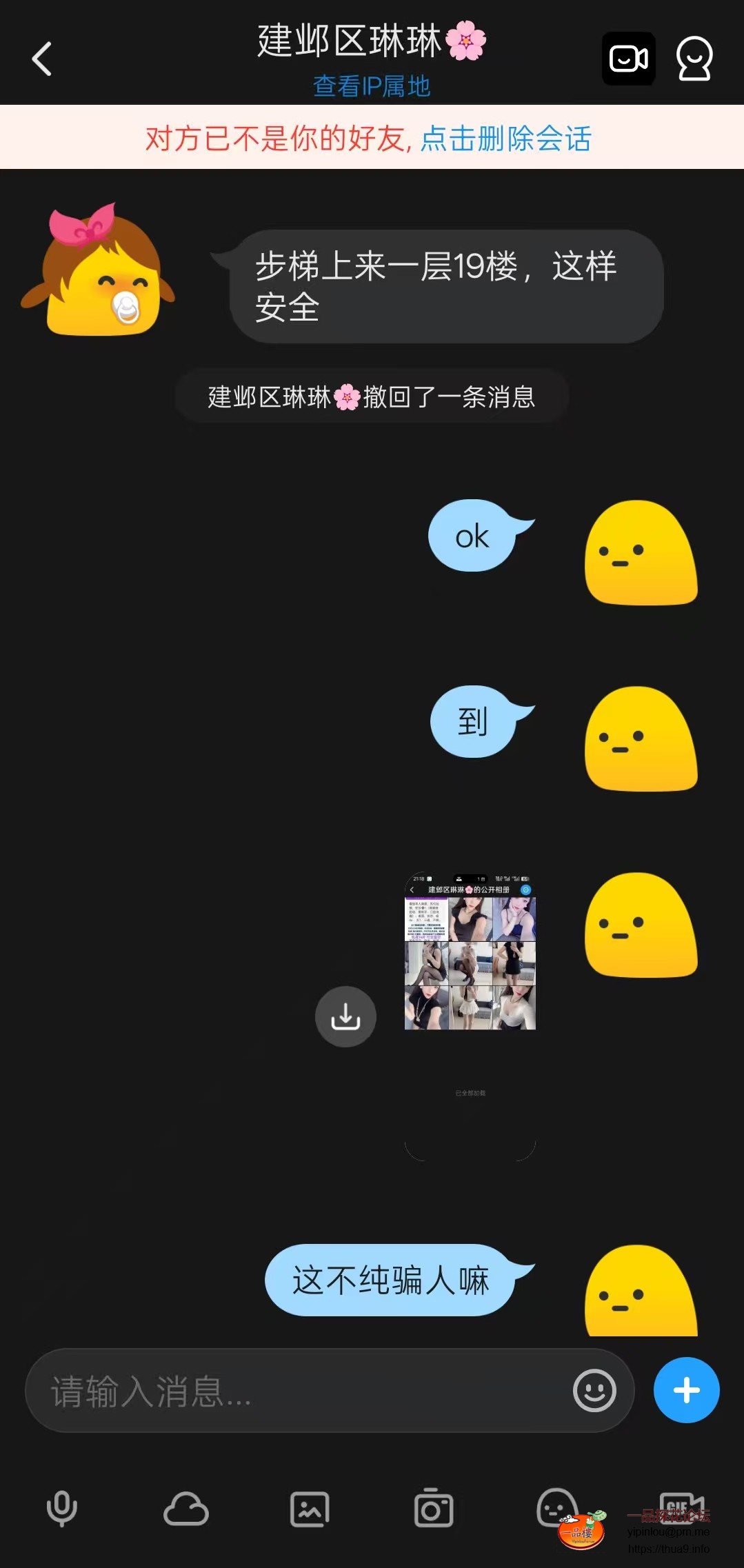Image resolution: width=744 pixels, height=1568 pixels.
Task: Tap 查看IP属地 link
Action: tap(372, 87)
